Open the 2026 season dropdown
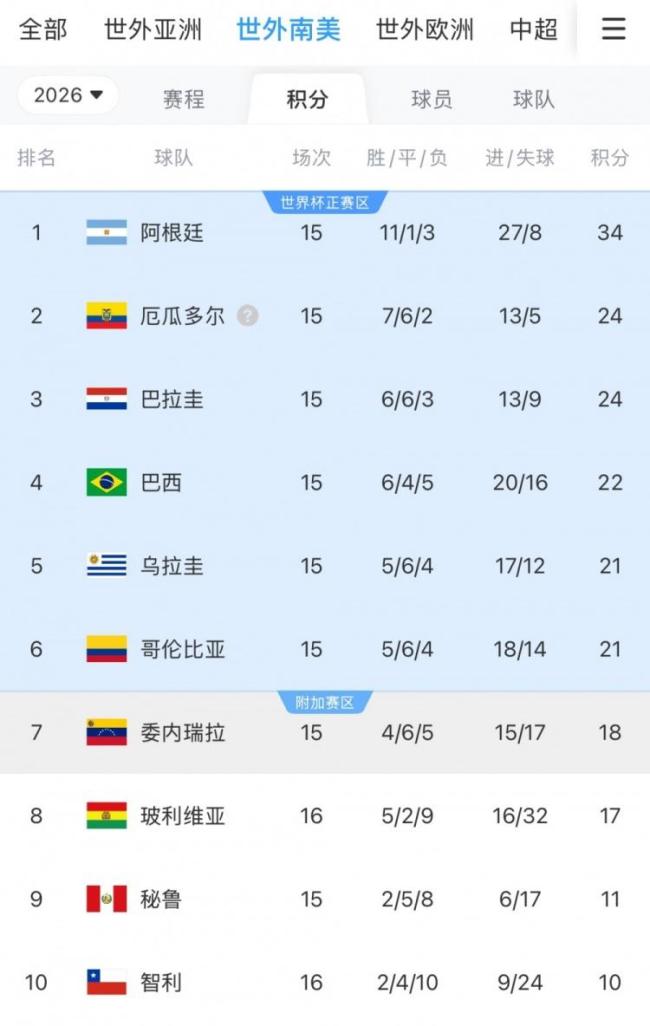The height and width of the screenshot is (1026, 650). point(68,95)
